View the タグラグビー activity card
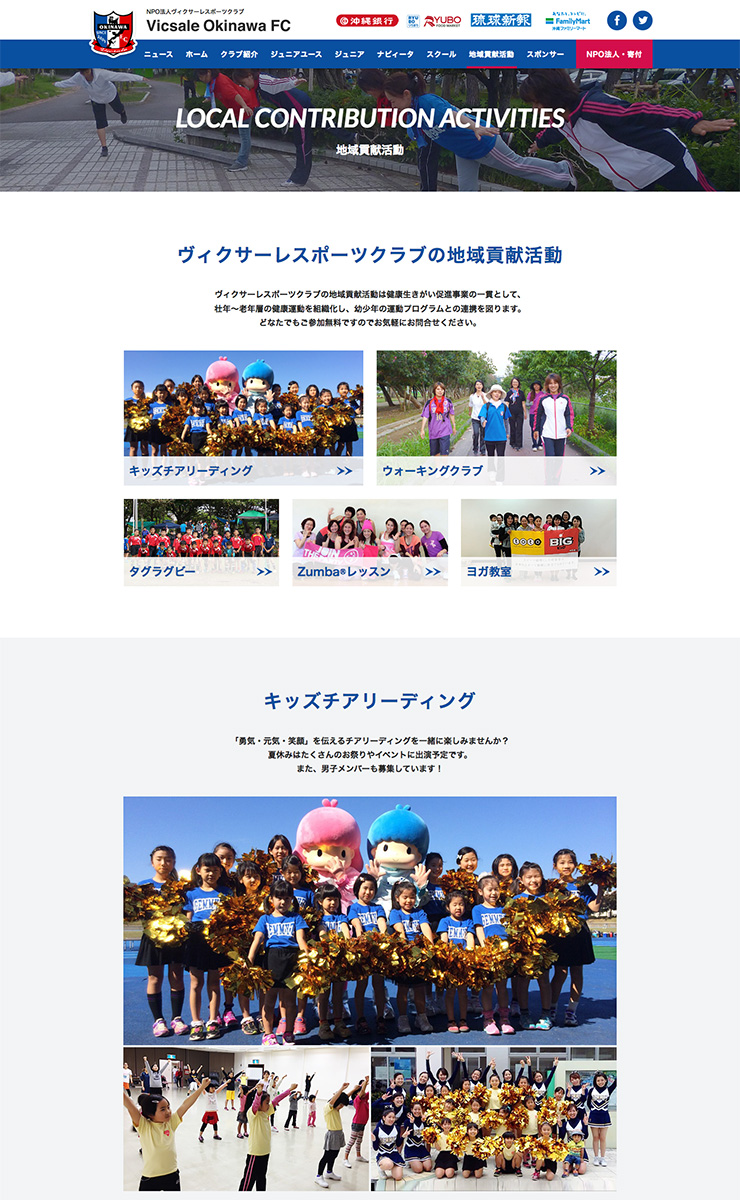 click(x=201, y=542)
